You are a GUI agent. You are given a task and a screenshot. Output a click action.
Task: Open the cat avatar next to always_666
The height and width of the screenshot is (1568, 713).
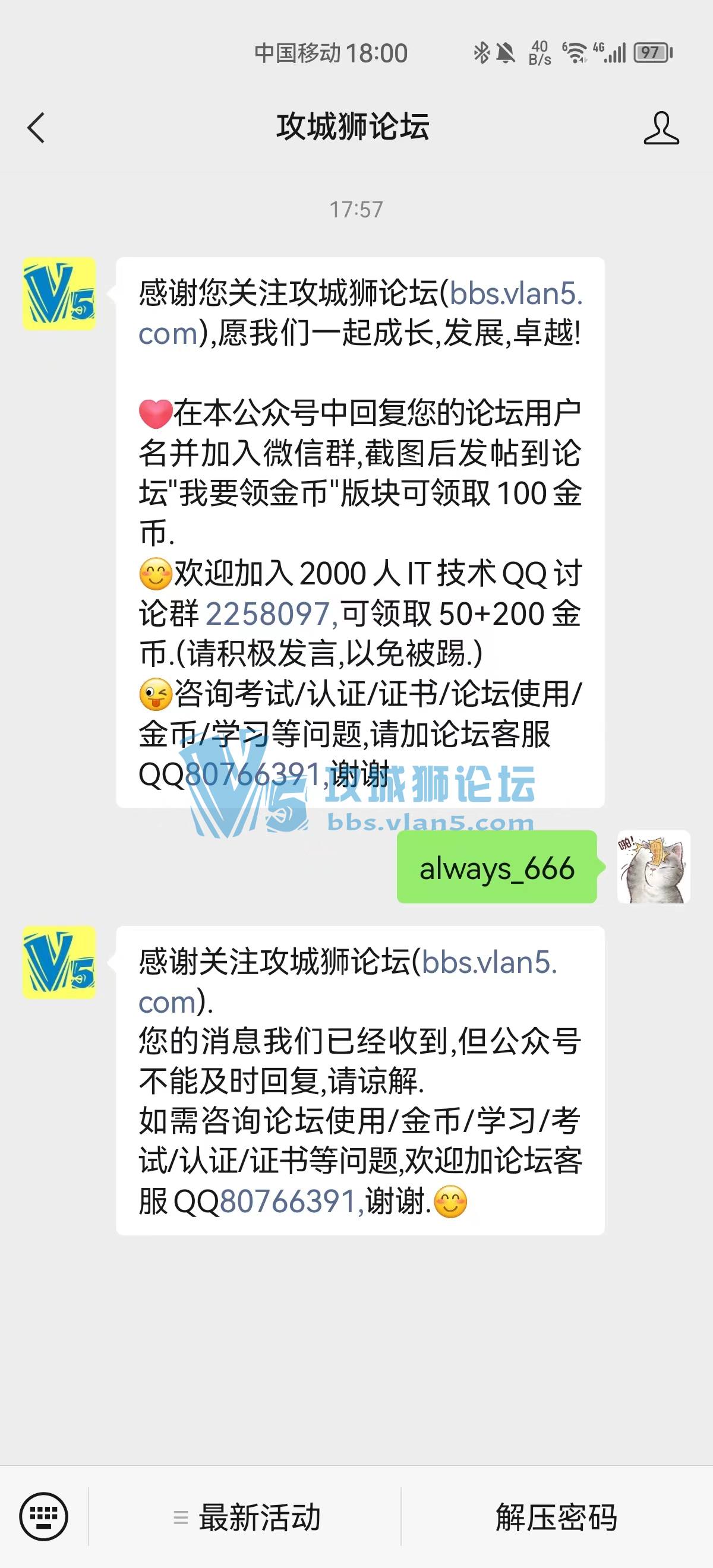654,867
